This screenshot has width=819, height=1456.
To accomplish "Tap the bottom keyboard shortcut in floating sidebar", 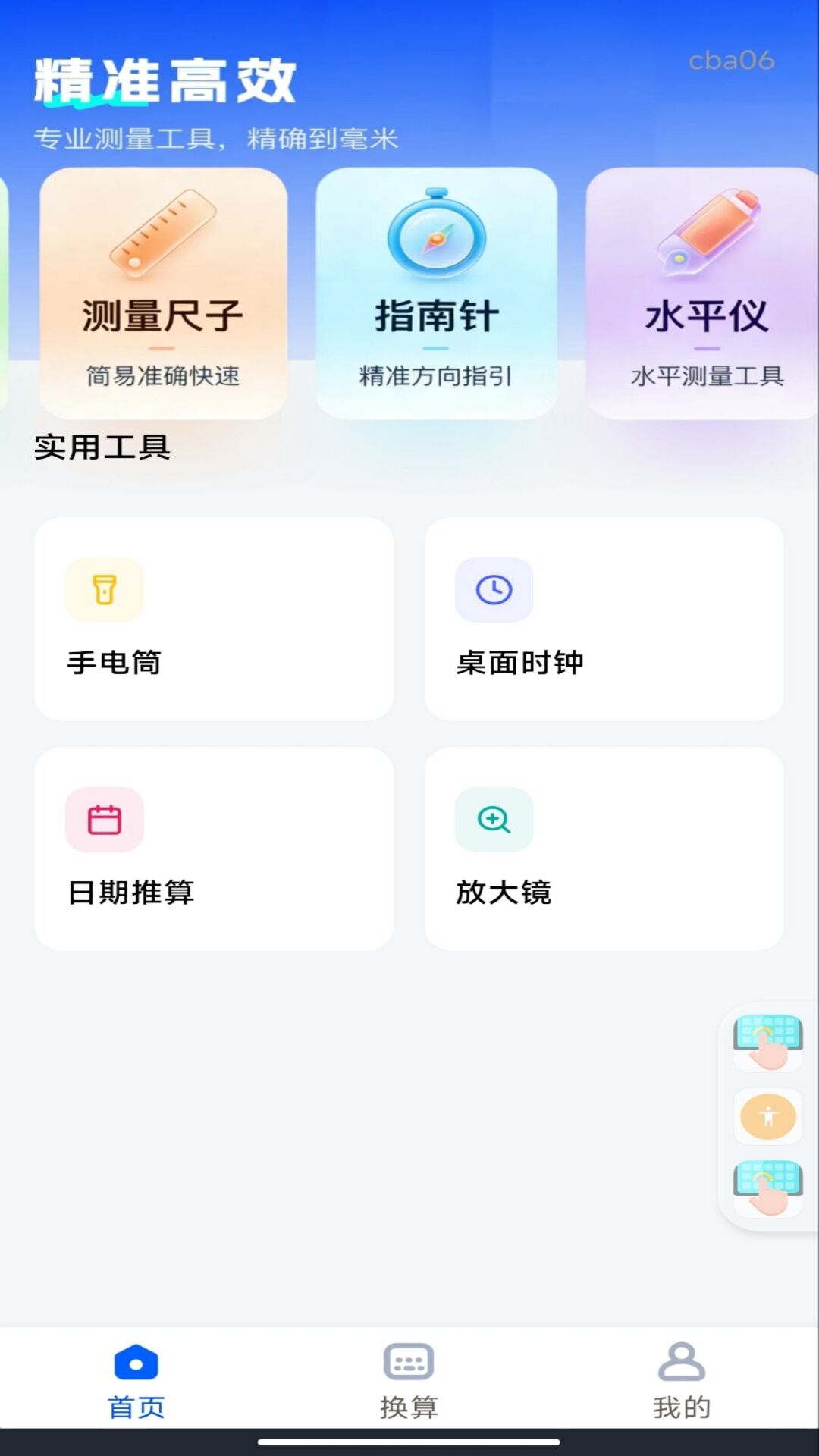I will [767, 1183].
